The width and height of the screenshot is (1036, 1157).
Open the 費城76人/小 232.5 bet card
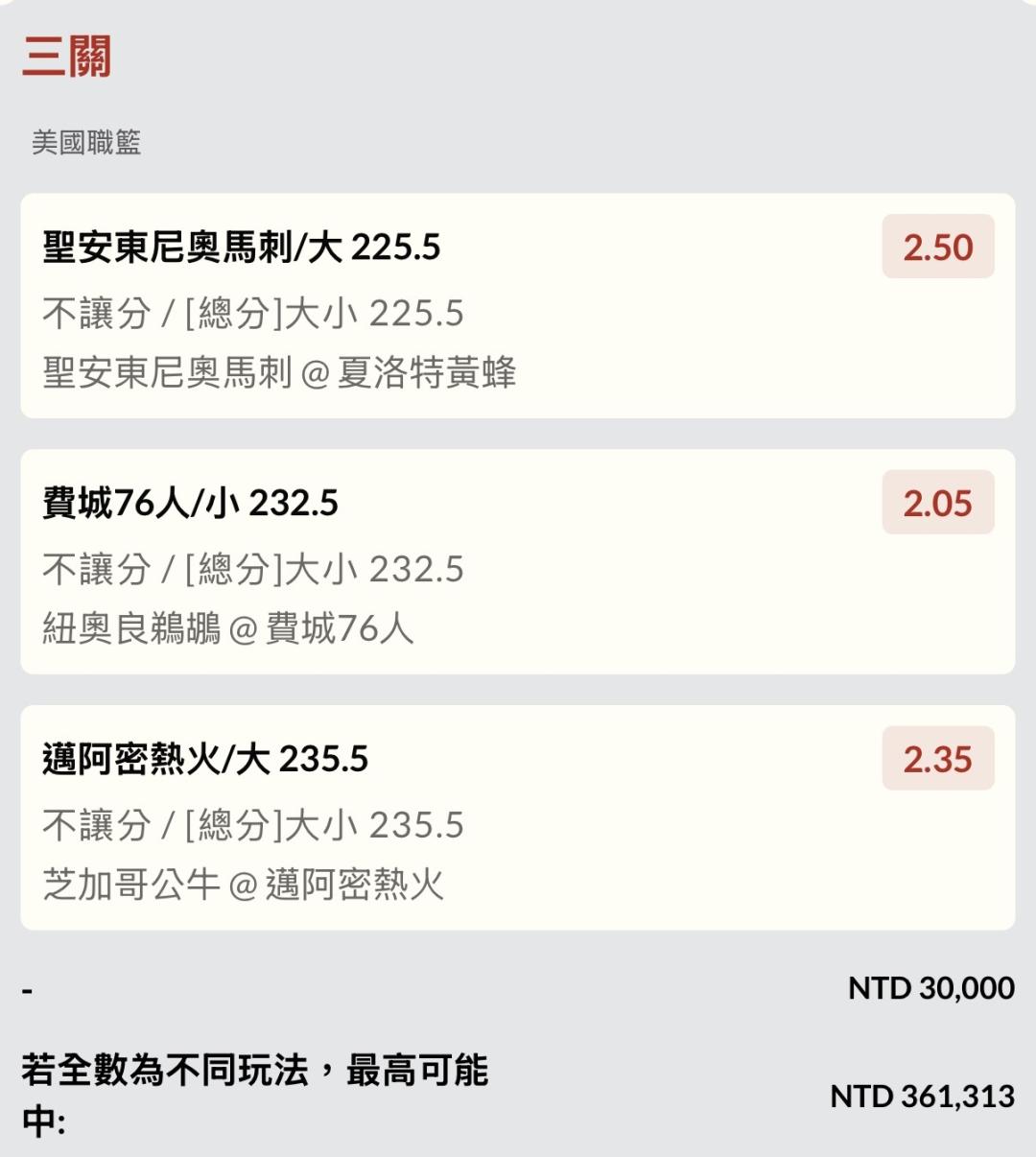(517, 562)
